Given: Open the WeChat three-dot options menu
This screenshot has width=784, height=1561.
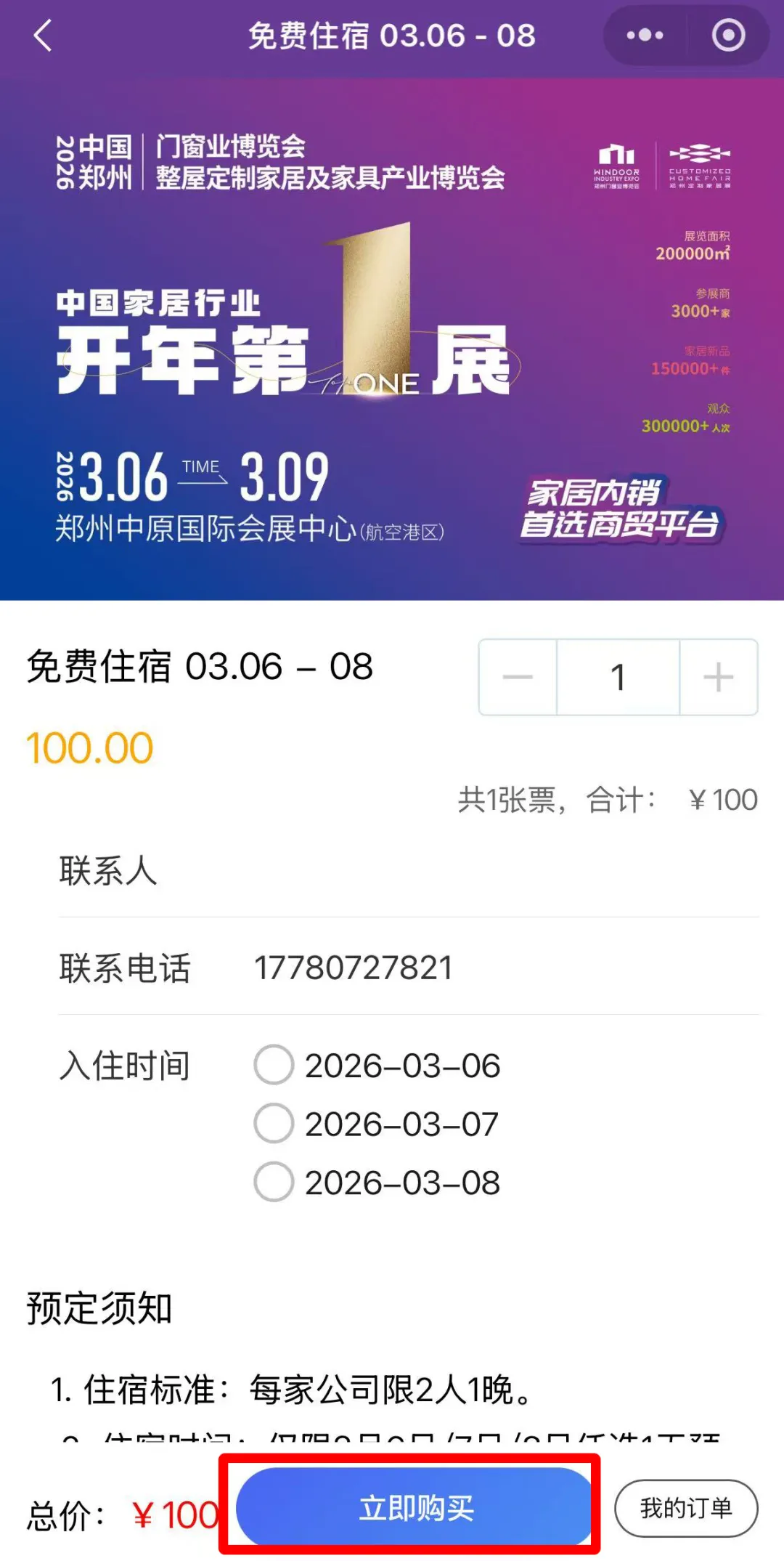Looking at the screenshot, I should (643, 35).
